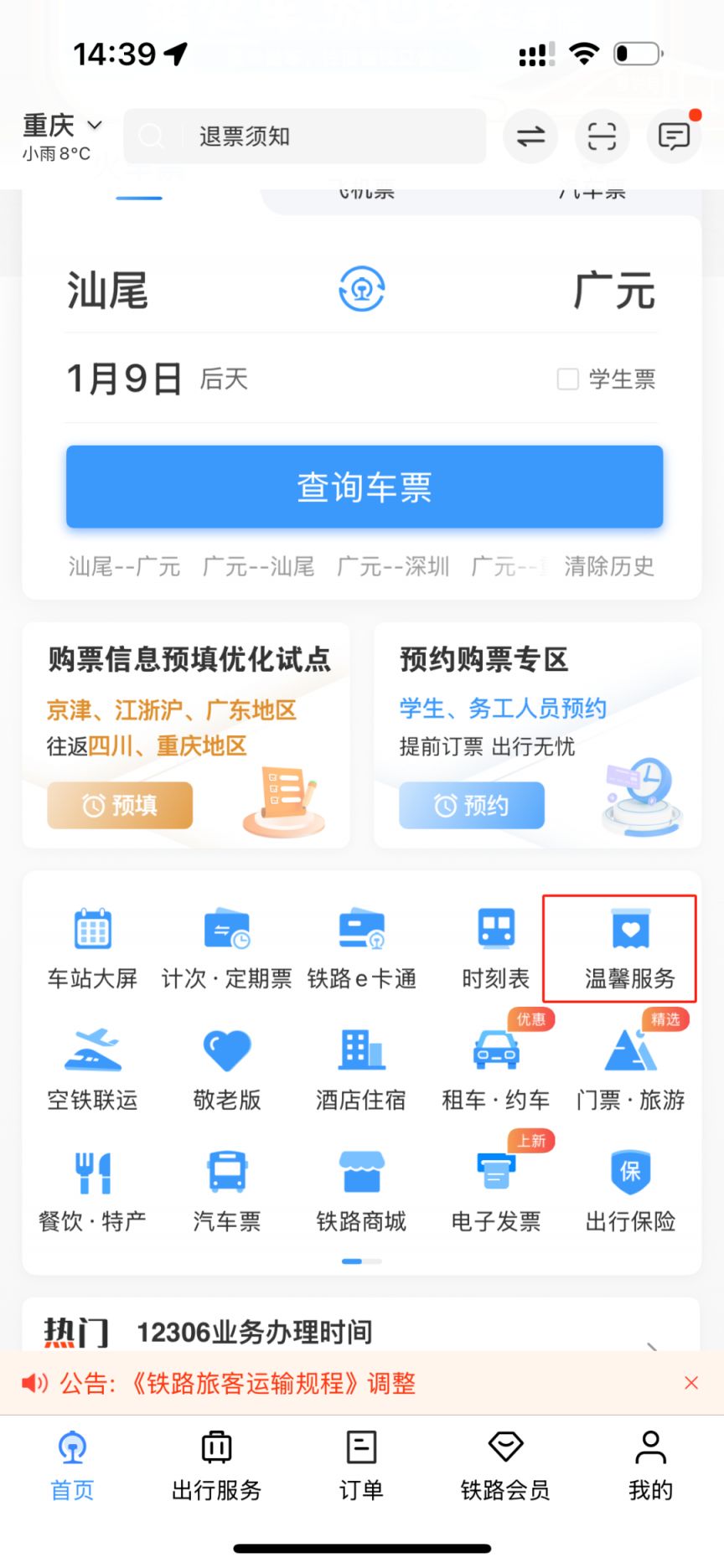Open the QR code scanner
This screenshot has height=1568, width=724.
(x=602, y=136)
